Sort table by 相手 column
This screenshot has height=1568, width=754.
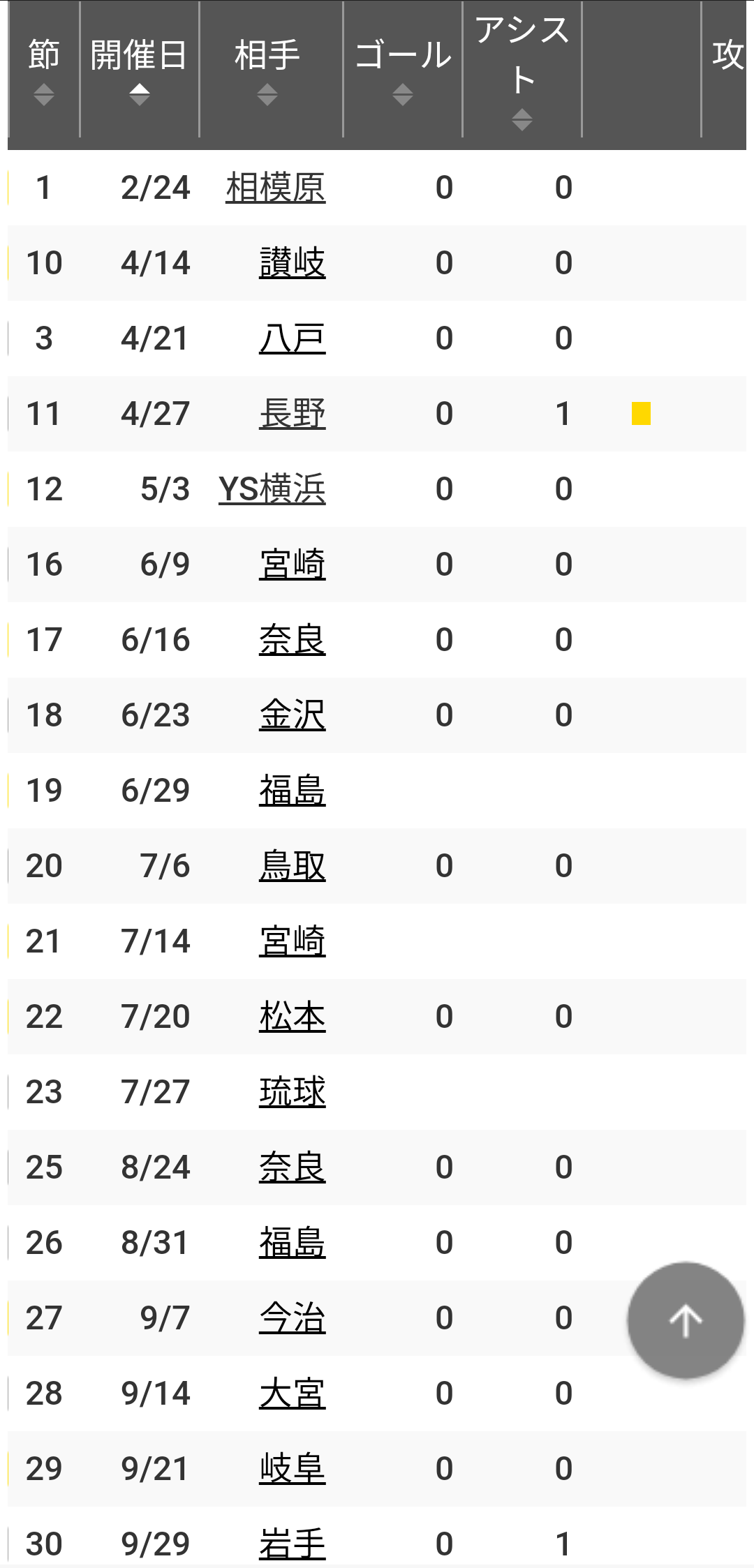(267, 70)
